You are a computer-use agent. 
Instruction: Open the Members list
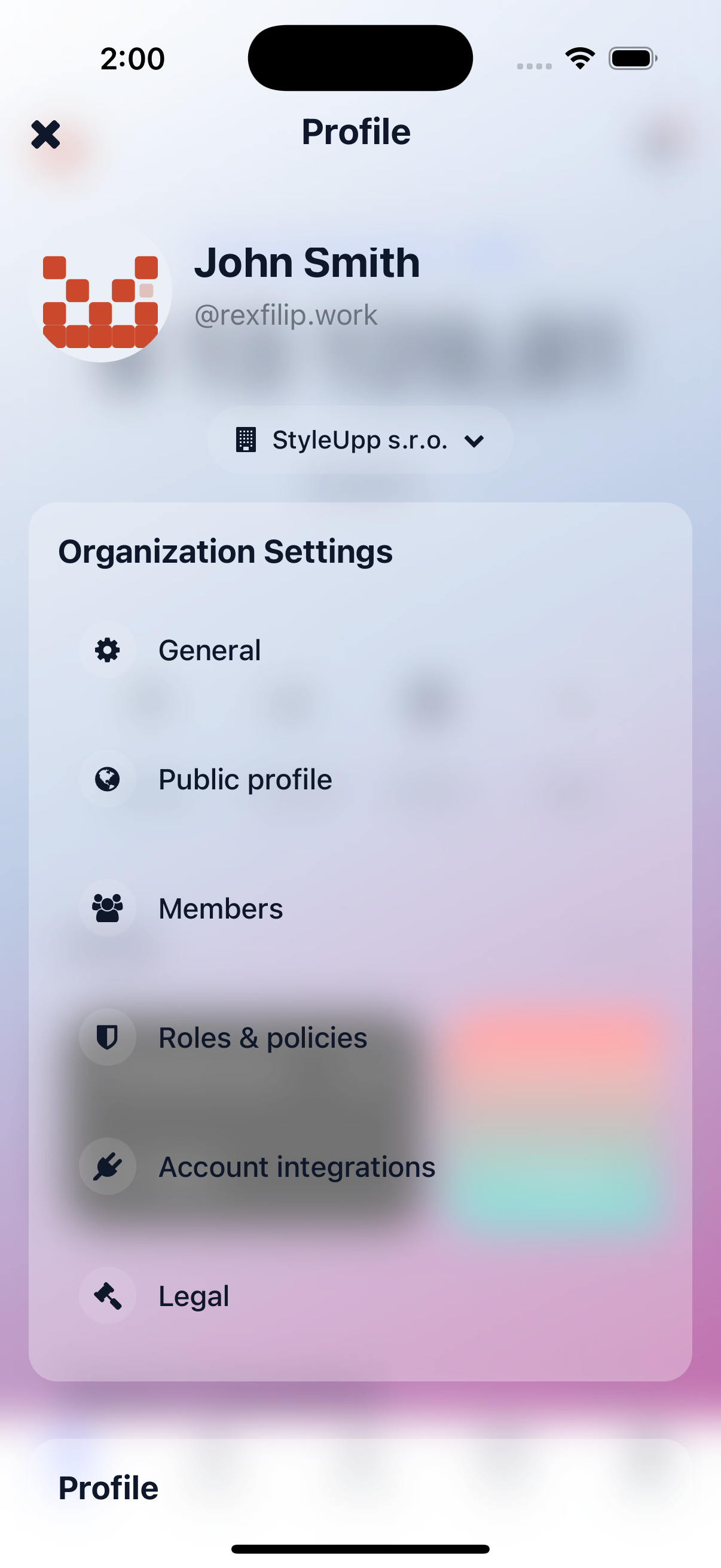(x=219, y=908)
